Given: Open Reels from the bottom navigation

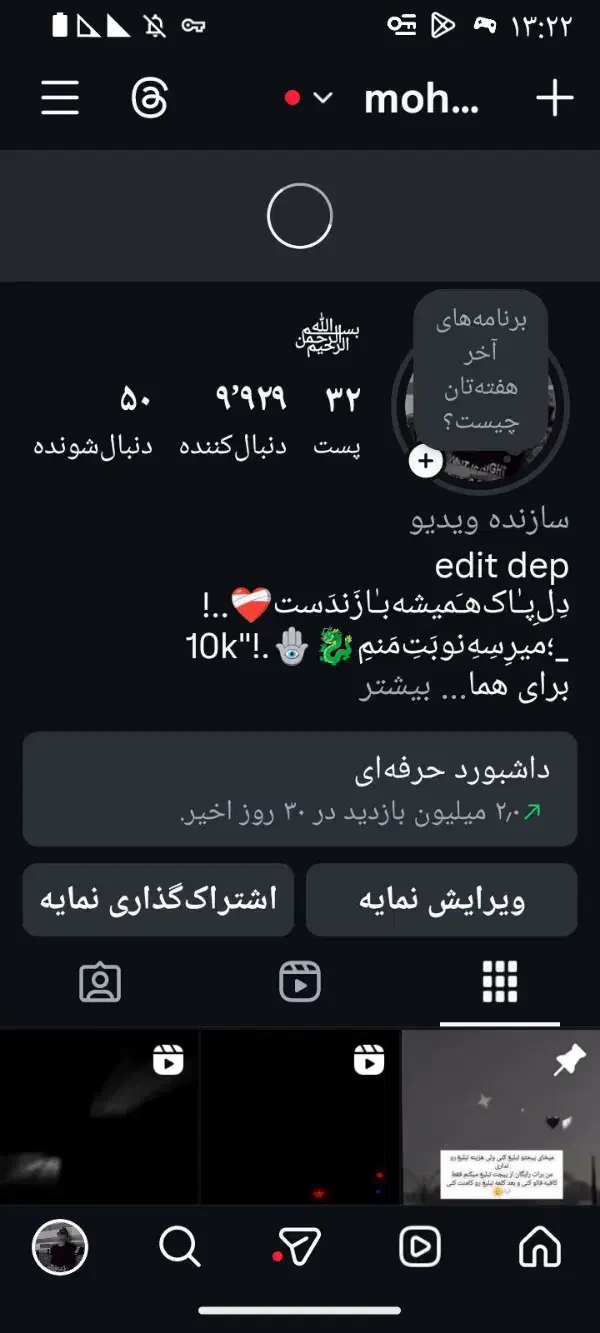Looking at the screenshot, I should pyautogui.click(x=420, y=1247).
